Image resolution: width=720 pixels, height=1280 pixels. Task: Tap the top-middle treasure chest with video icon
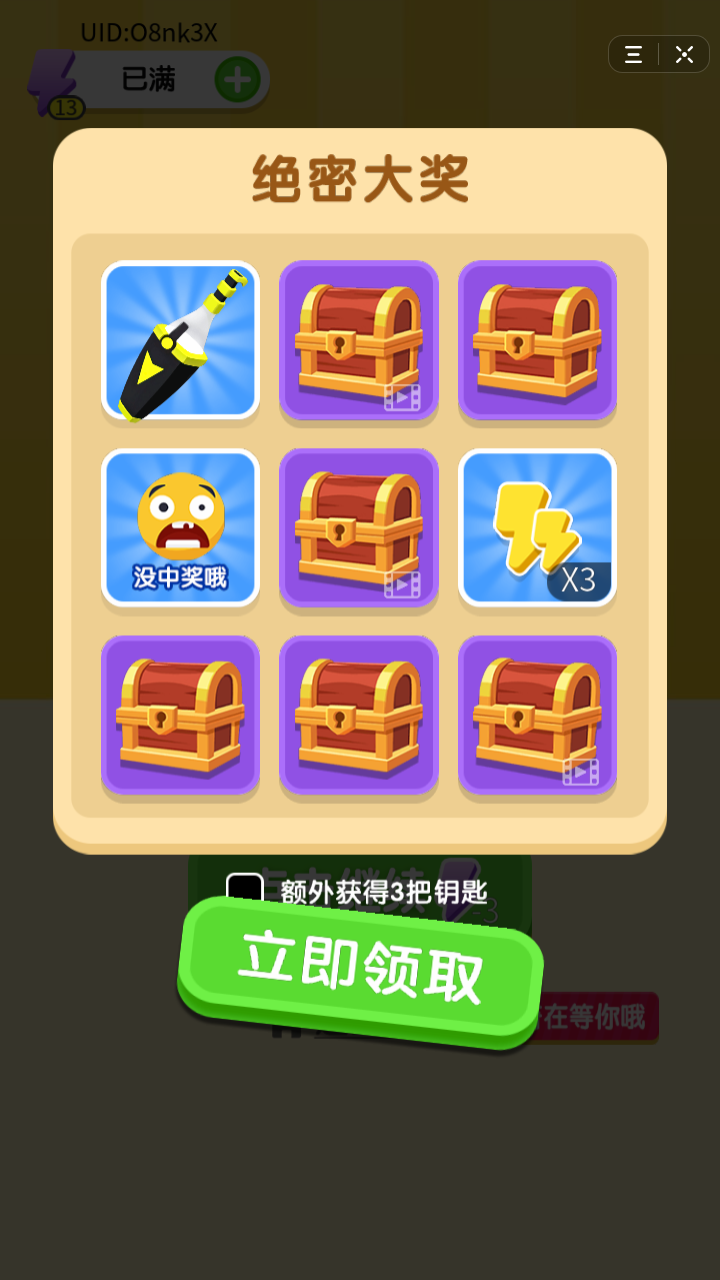[358, 340]
